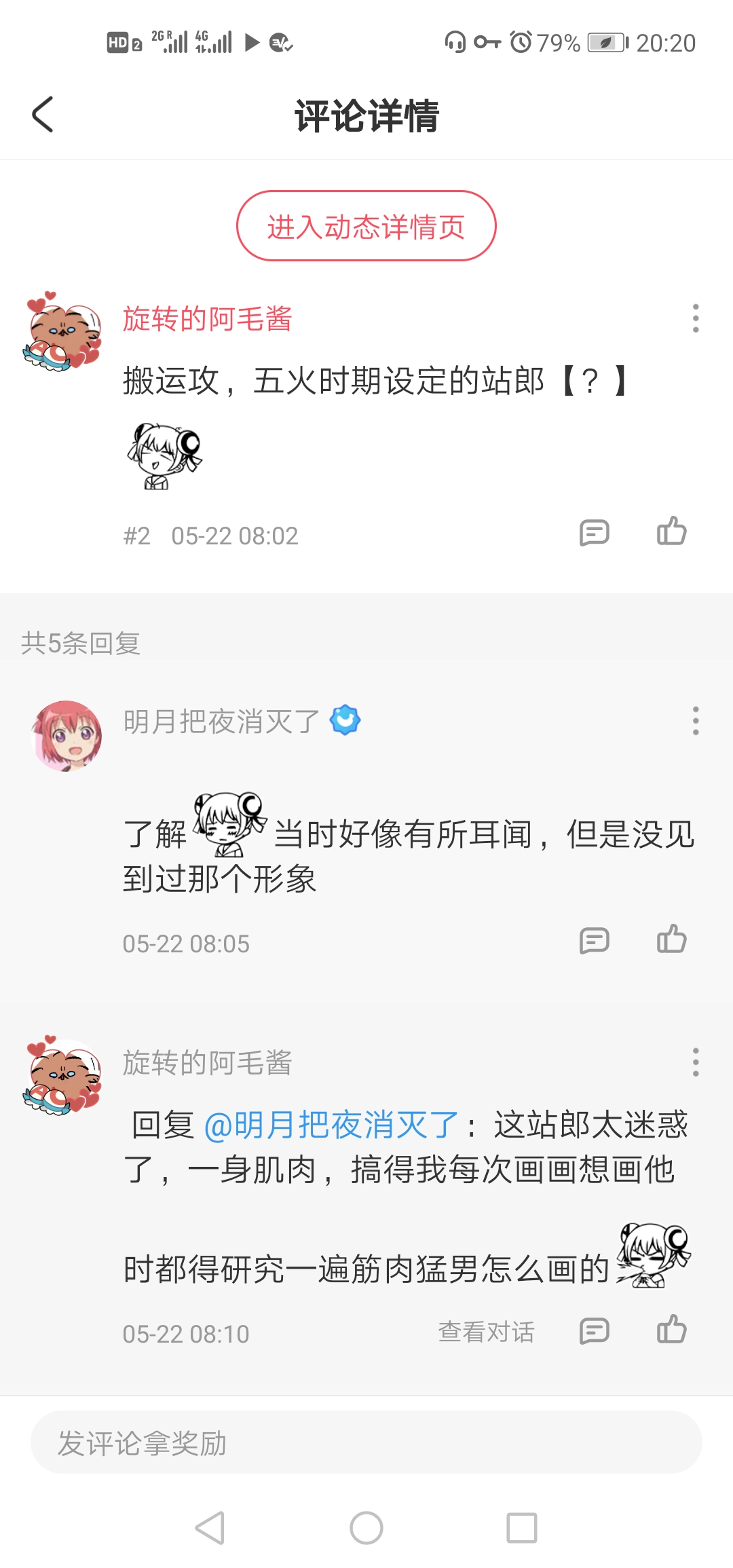
Task: Like the #2 comment by 旋转的阿毛酱
Action: 671,531
